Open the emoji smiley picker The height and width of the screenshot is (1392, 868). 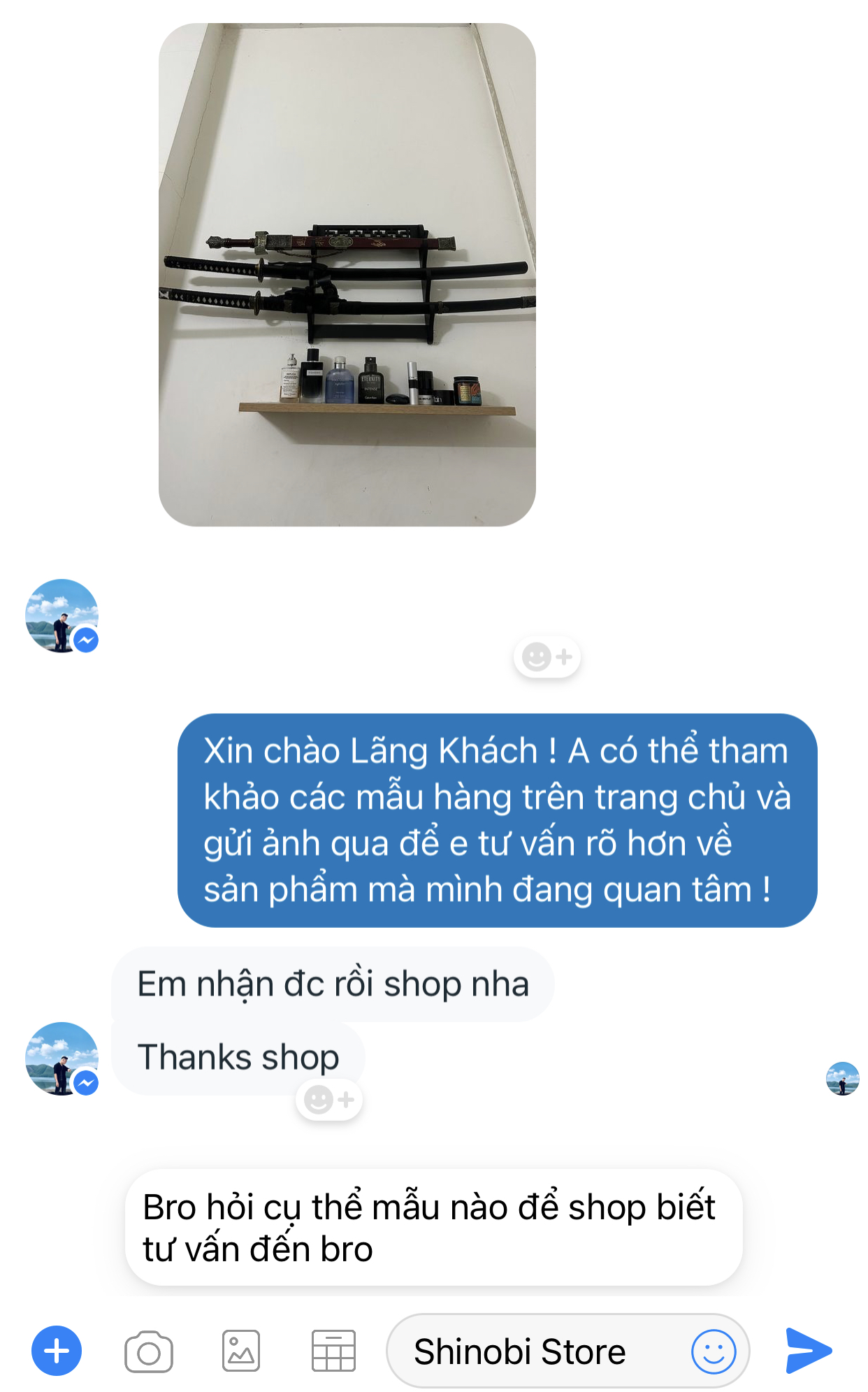point(714,1351)
